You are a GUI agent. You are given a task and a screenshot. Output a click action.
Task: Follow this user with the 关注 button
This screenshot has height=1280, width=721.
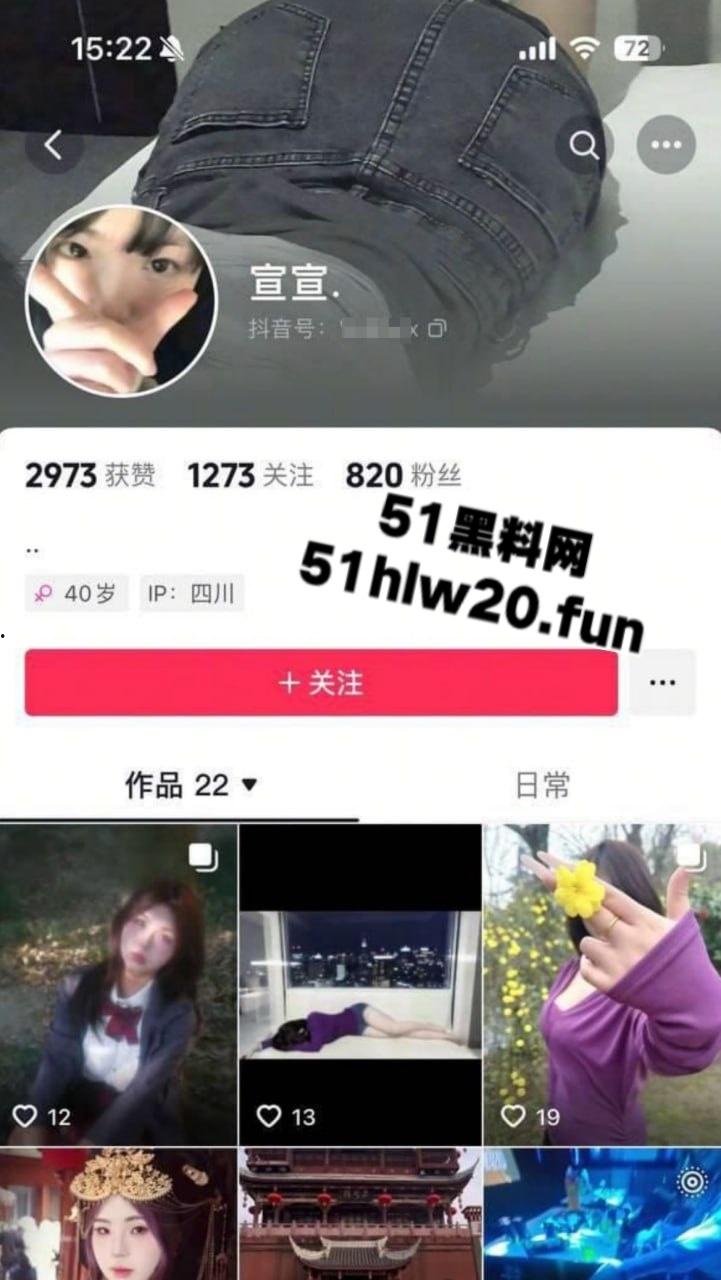click(321, 683)
